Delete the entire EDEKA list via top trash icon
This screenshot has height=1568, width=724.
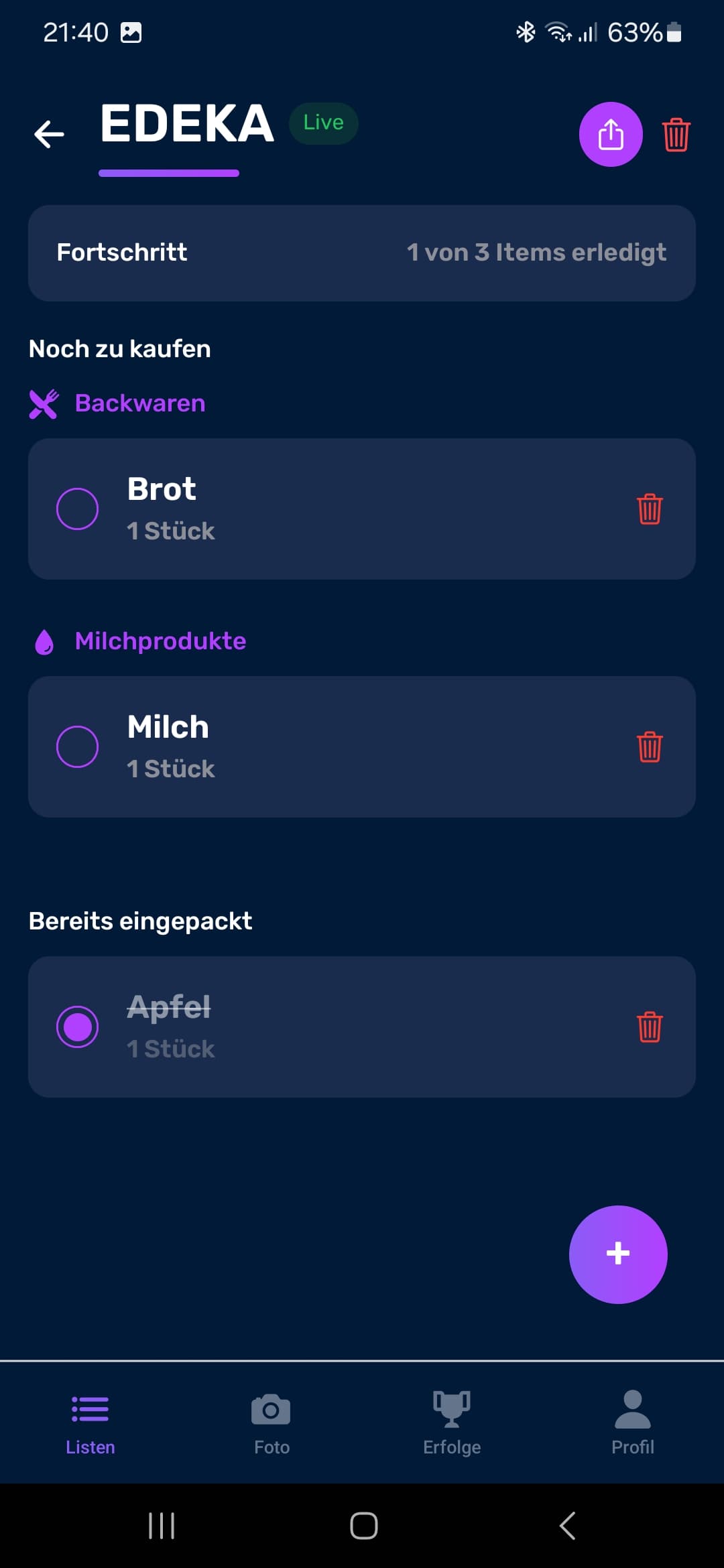(x=676, y=134)
